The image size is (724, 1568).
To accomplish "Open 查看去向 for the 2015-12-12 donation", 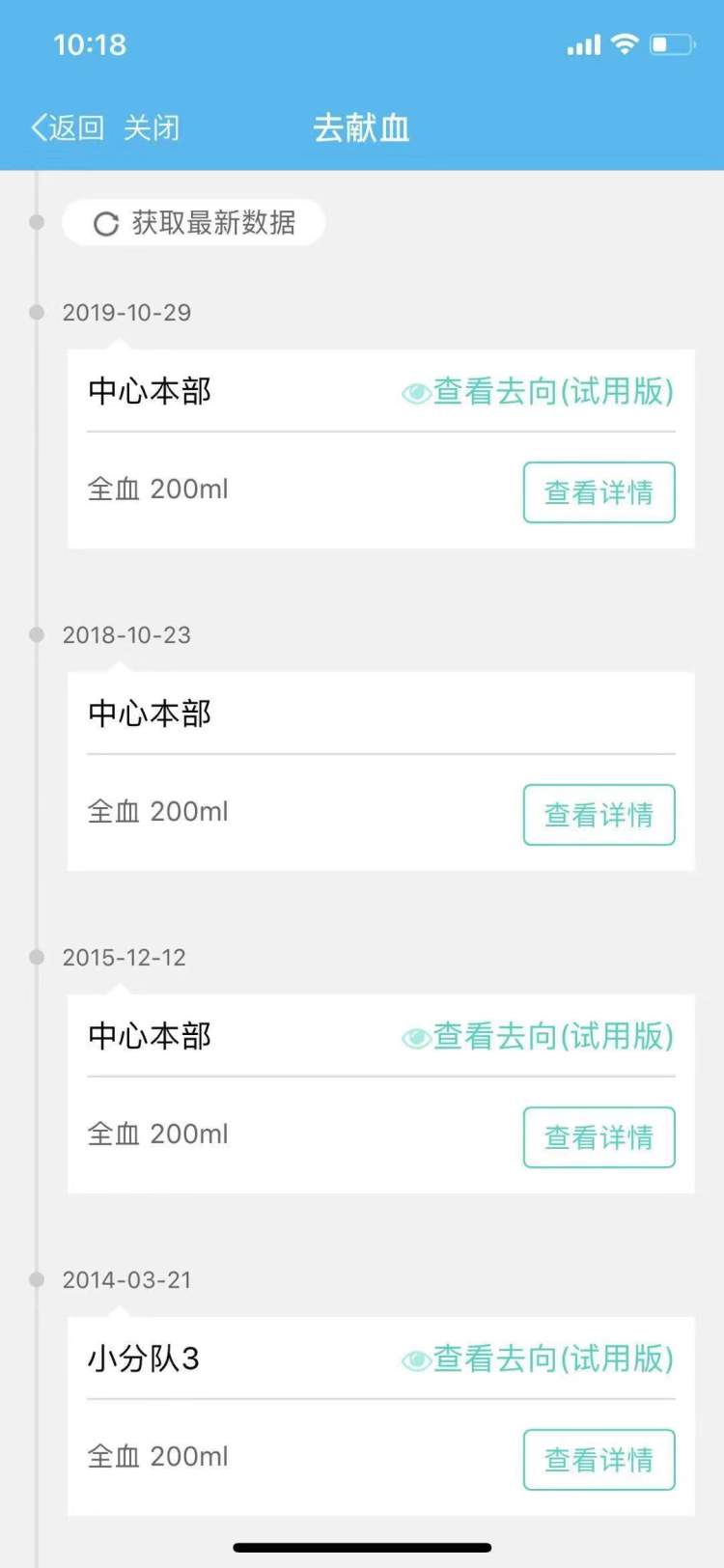I will (538, 1037).
